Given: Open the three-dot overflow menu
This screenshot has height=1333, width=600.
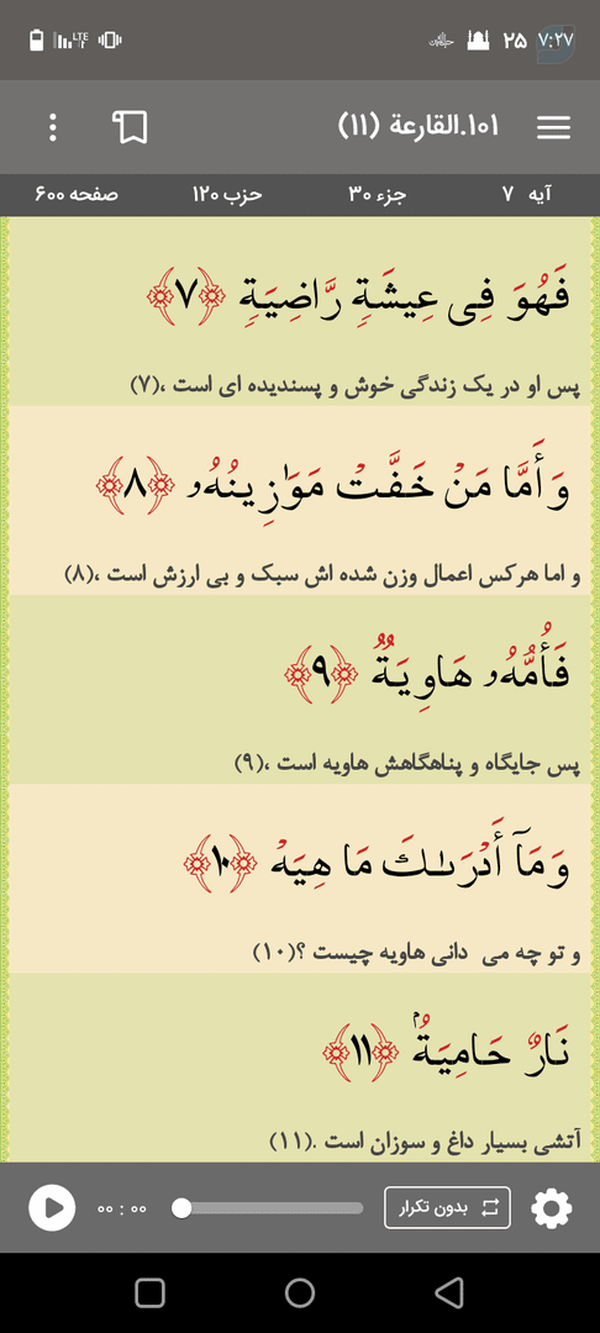Looking at the screenshot, I should [53, 127].
